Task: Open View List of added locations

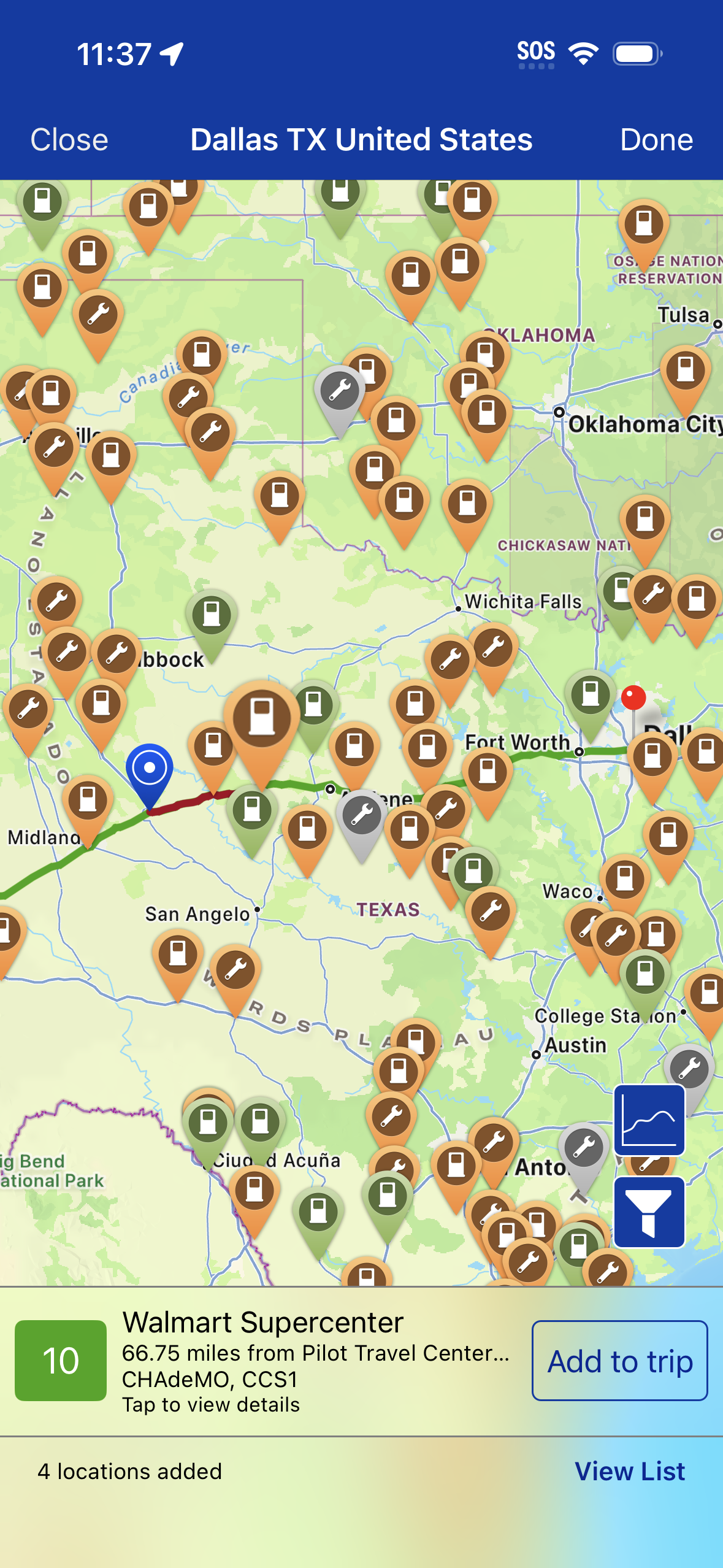Action: click(629, 1471)
